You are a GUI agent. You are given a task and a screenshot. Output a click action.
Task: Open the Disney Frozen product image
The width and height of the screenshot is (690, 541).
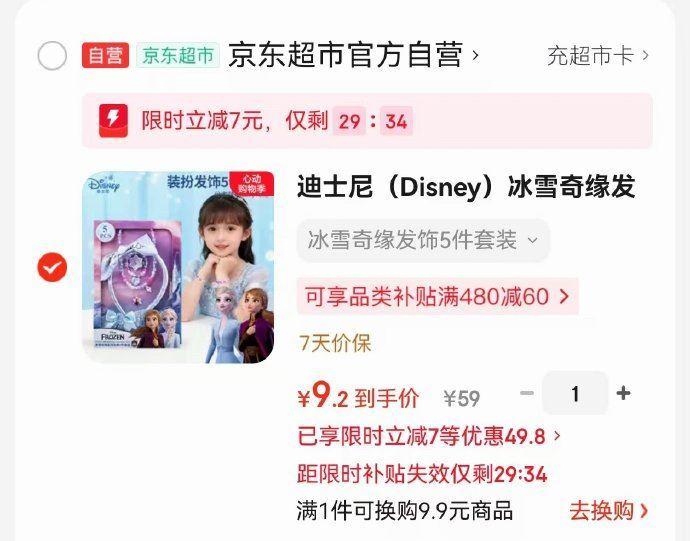pyautogui.click(x=178, y=267)
